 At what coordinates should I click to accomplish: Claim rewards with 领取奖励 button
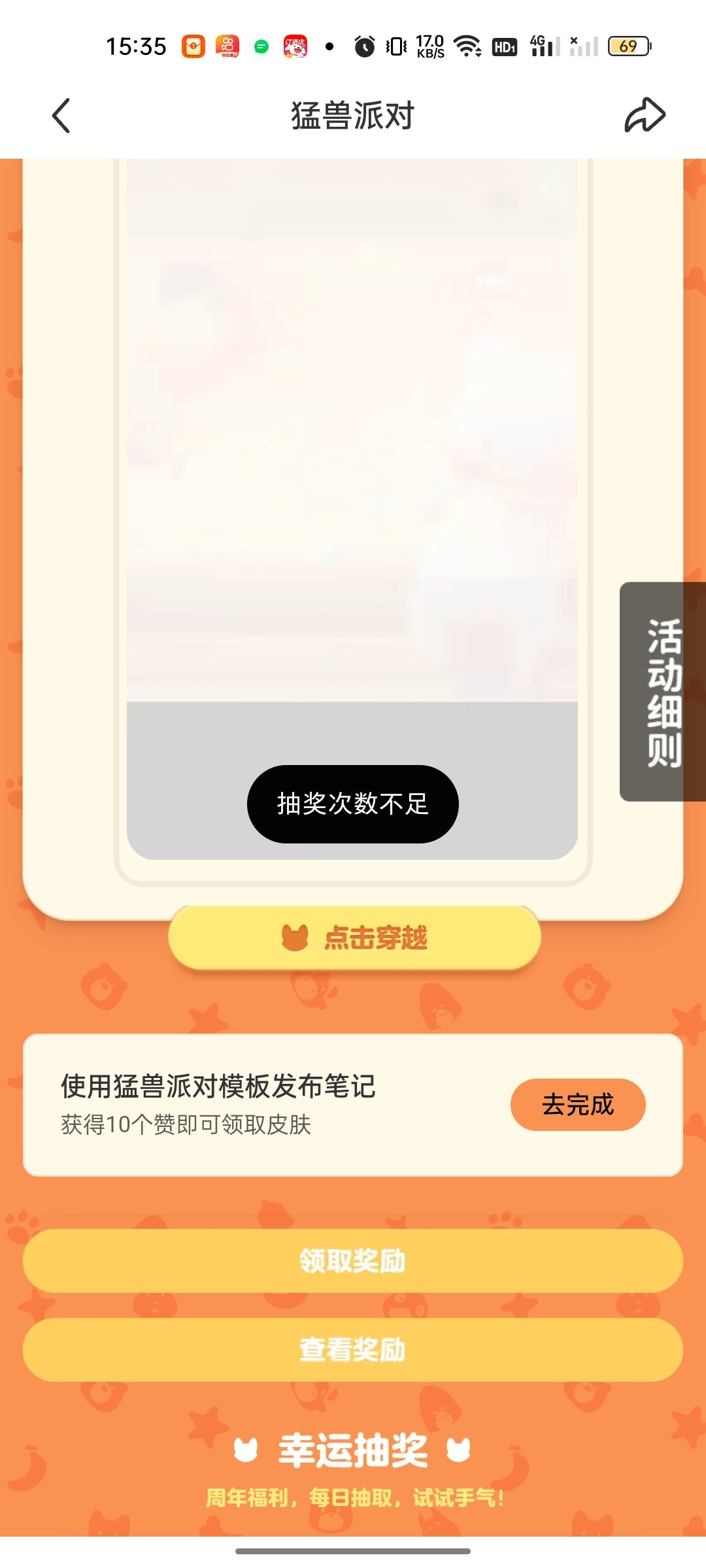tap(353, 1260)
